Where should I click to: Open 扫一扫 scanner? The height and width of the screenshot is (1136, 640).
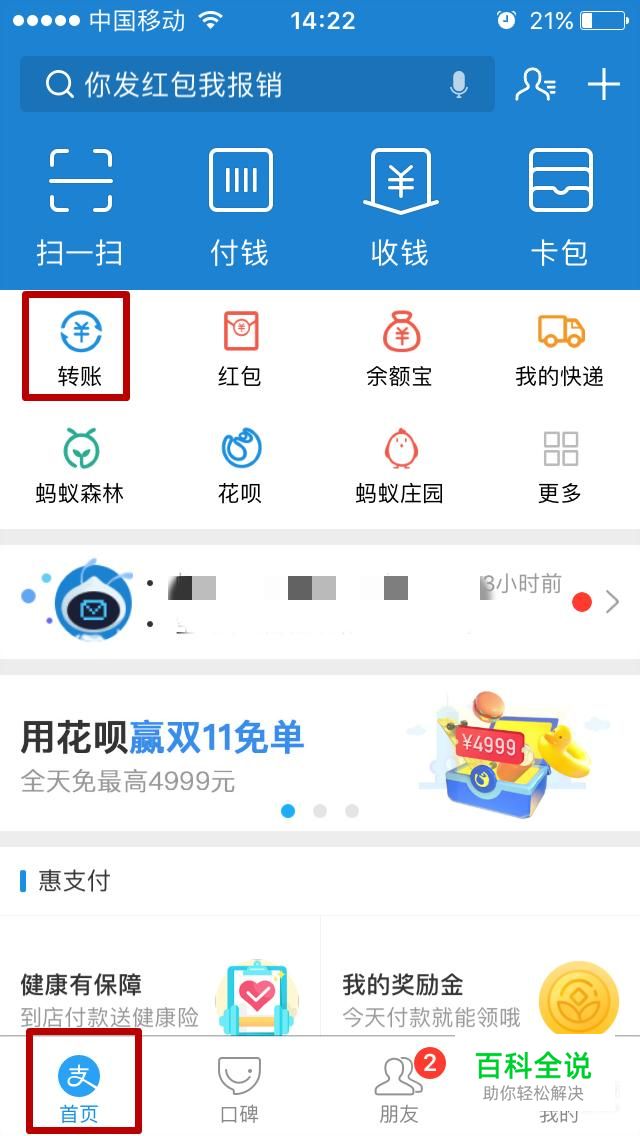pos(80,207)
